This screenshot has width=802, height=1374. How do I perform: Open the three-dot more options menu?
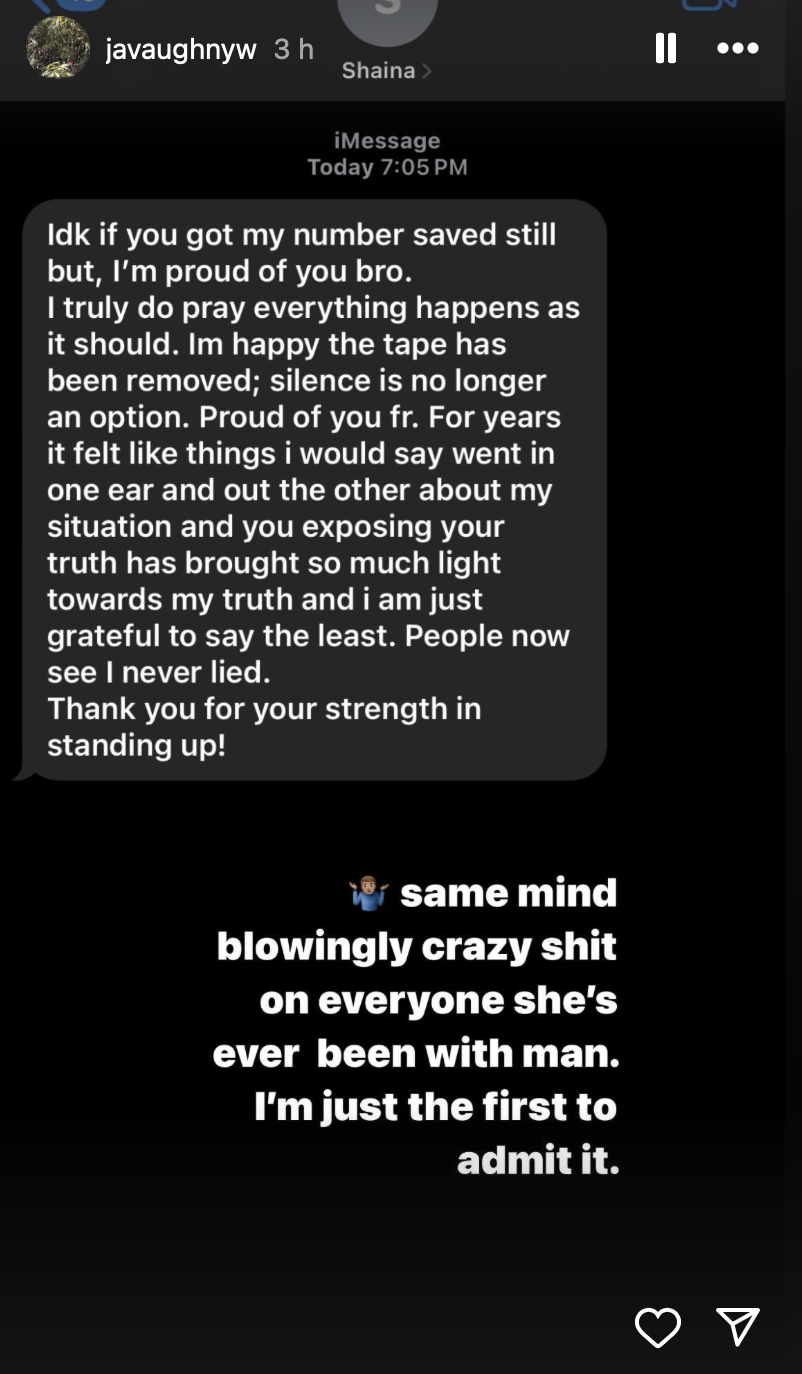click(738, 48)
